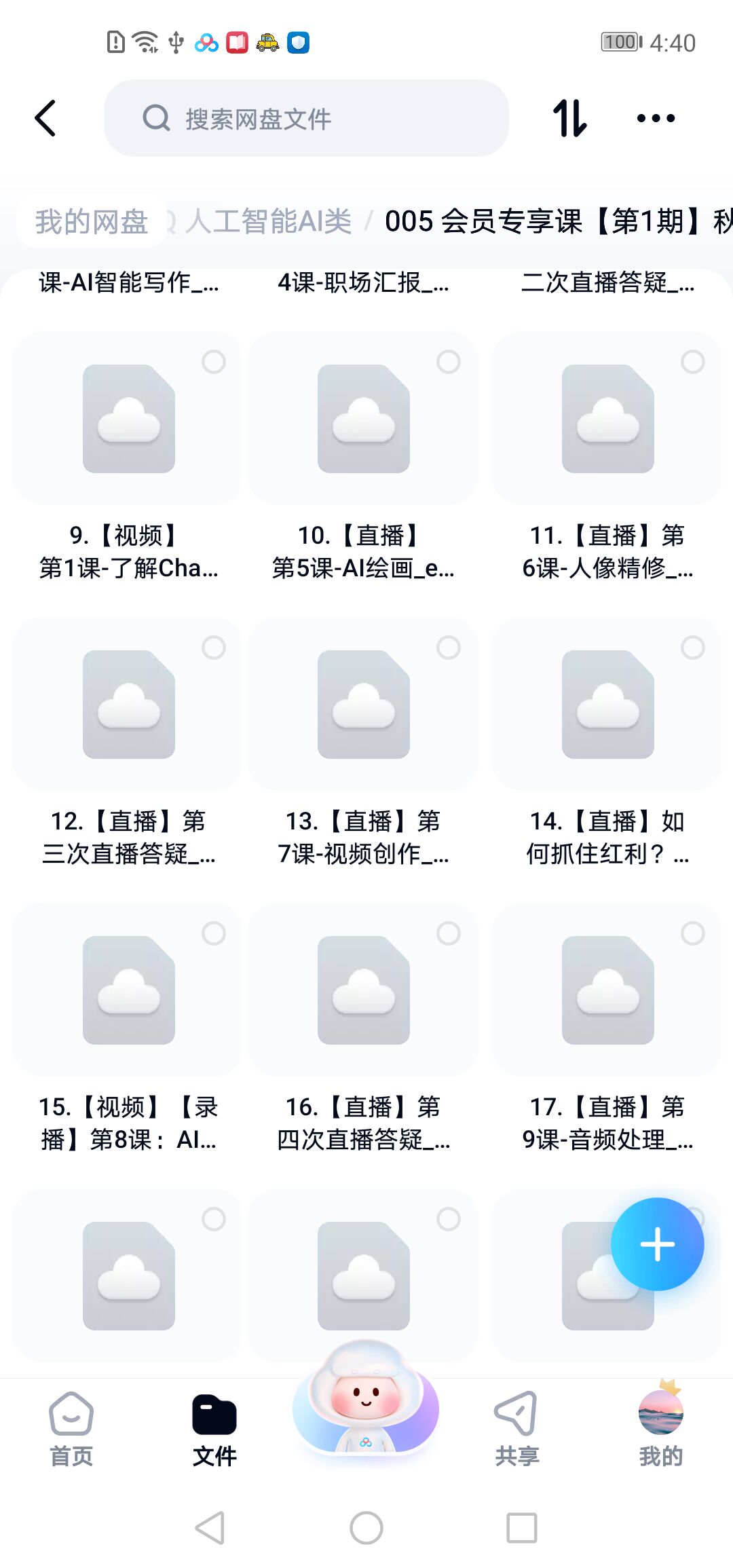This screenshot has width=733, height=1568.
Task: Jump to 我的网盘 in the breadcrumb
Action: [x=92, y=221]
